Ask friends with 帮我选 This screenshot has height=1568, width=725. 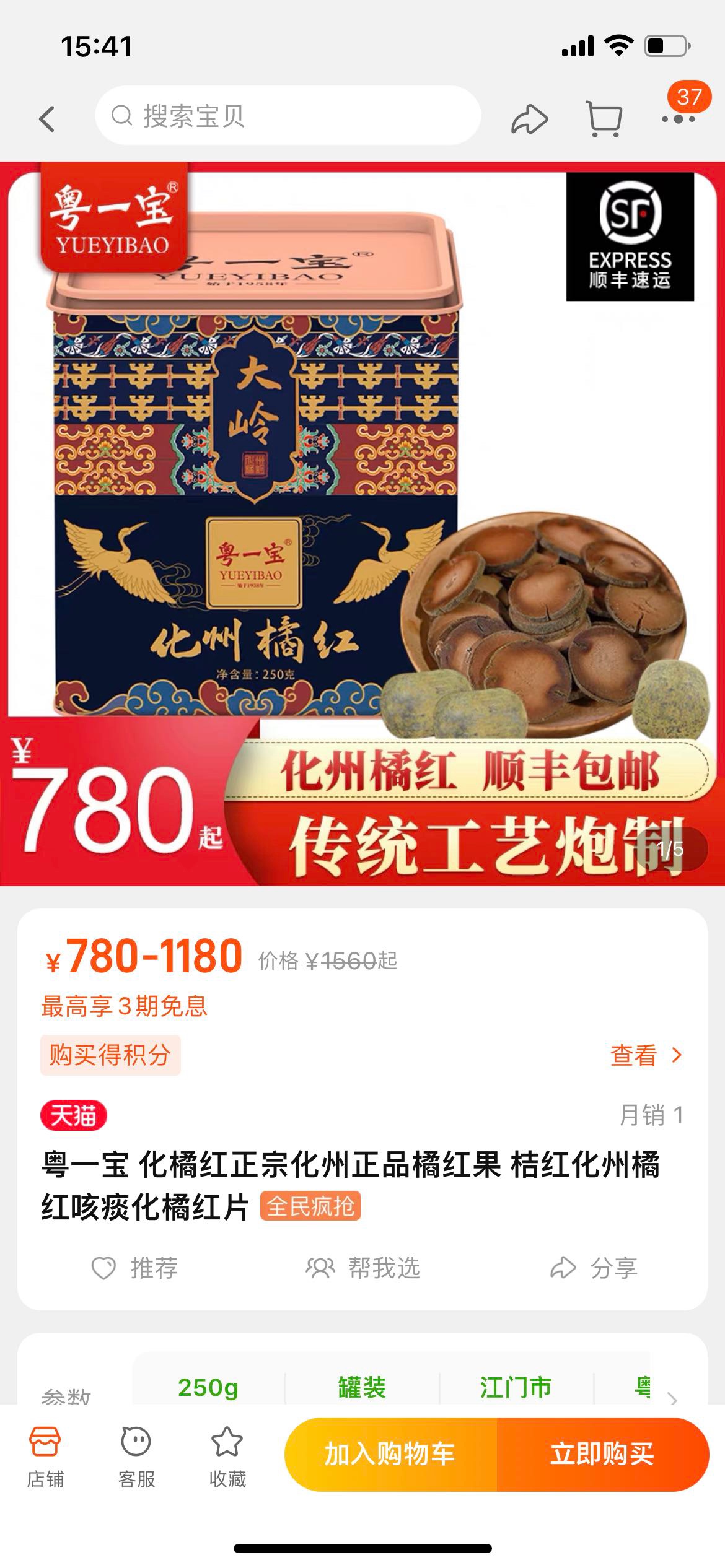(x=363, y=1268)
